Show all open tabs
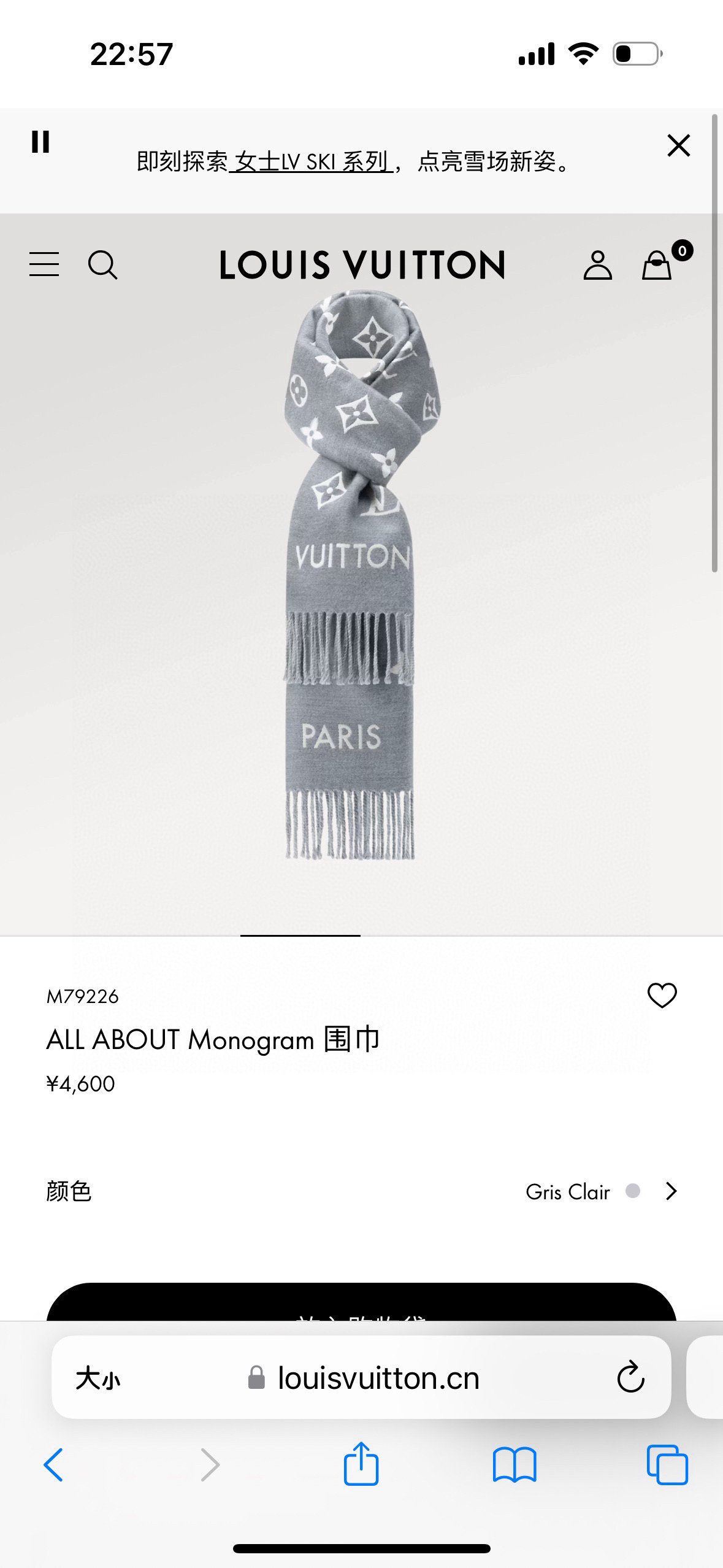This screenshot has width=723, height=1568. click(x=667, y=1465)
